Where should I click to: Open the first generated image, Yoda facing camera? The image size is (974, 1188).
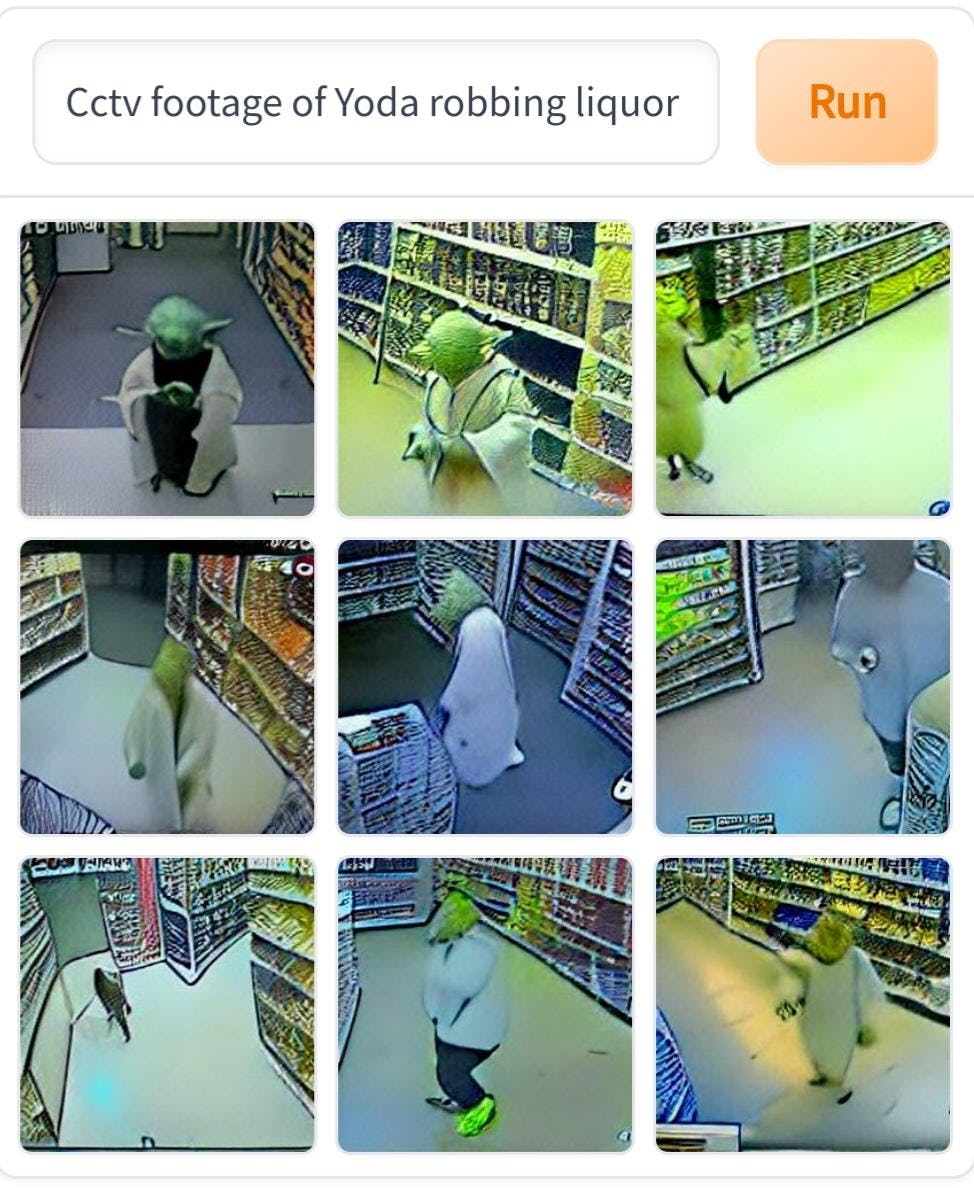[x=167, y=369]
